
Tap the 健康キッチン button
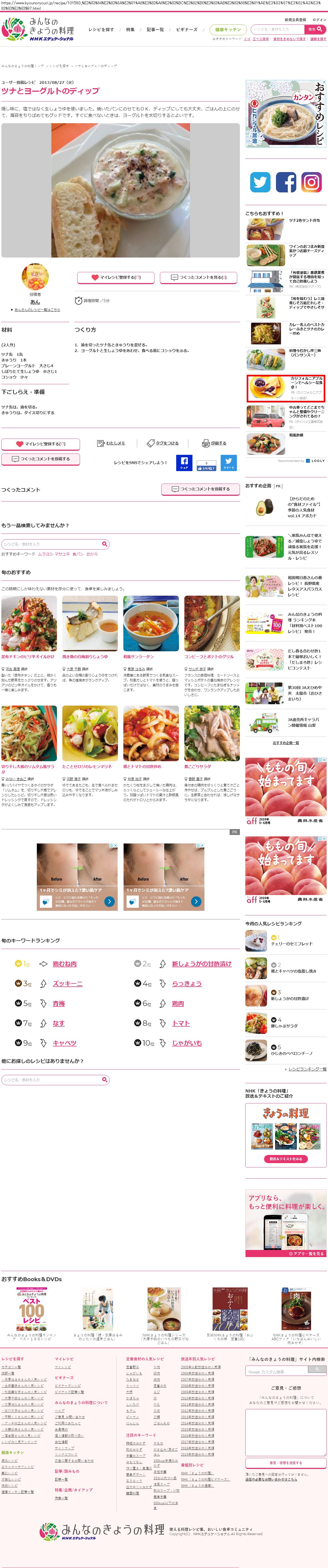(228, 29)
